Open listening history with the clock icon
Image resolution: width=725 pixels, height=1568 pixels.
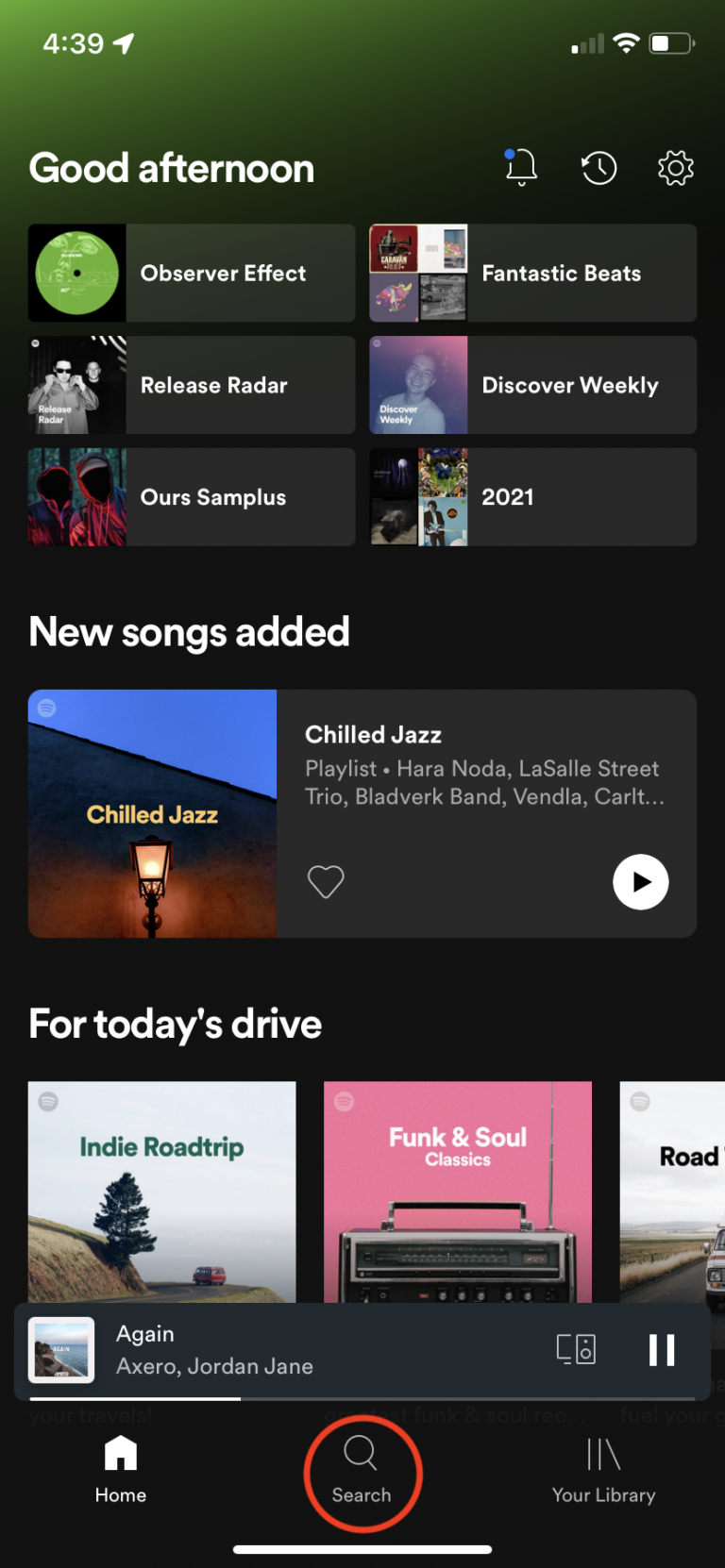tap(598, 167)
